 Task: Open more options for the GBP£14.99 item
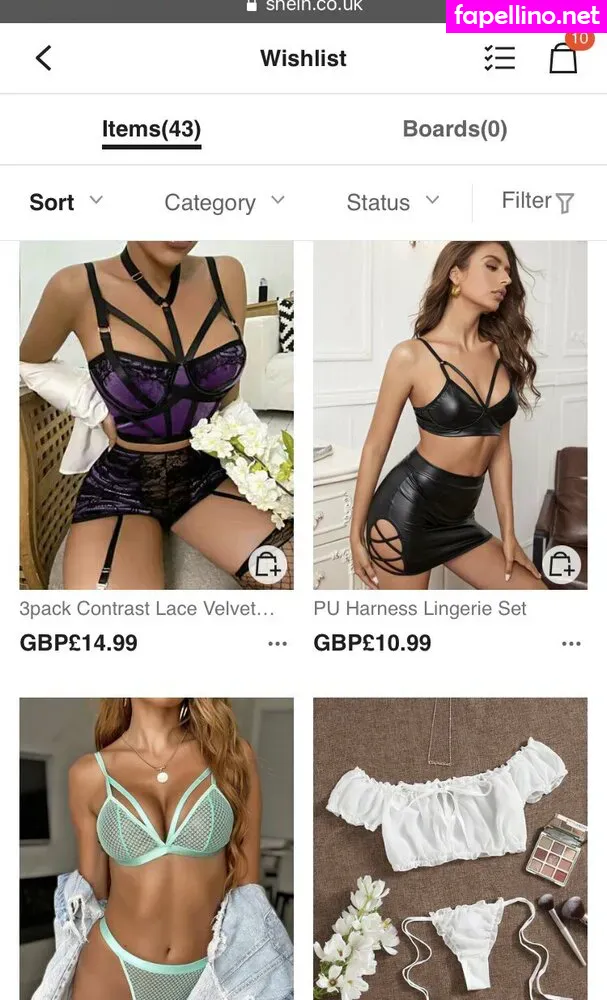click(277, 644)
